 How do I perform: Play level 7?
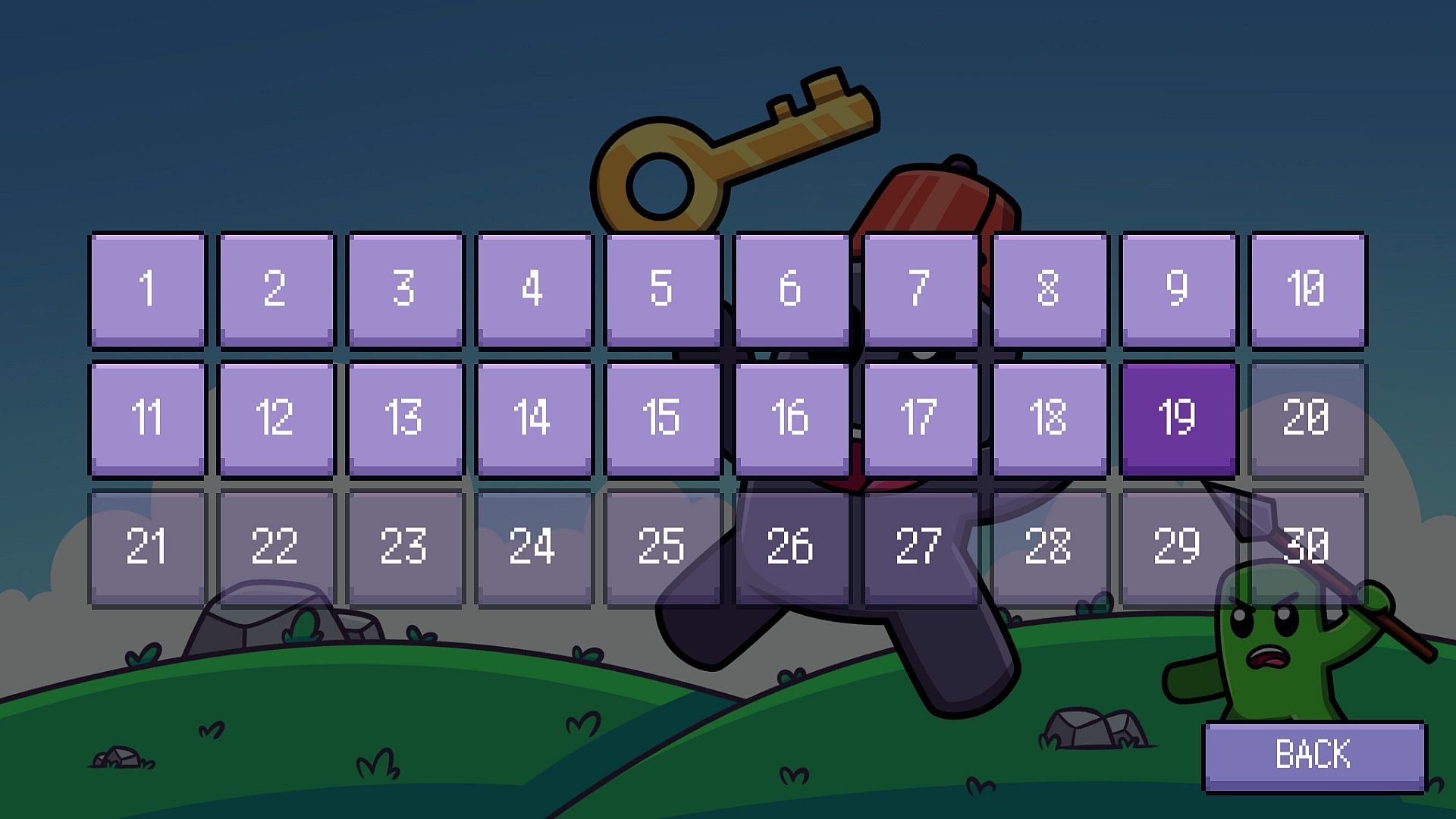pyautogui.click(x=921, y=289)
